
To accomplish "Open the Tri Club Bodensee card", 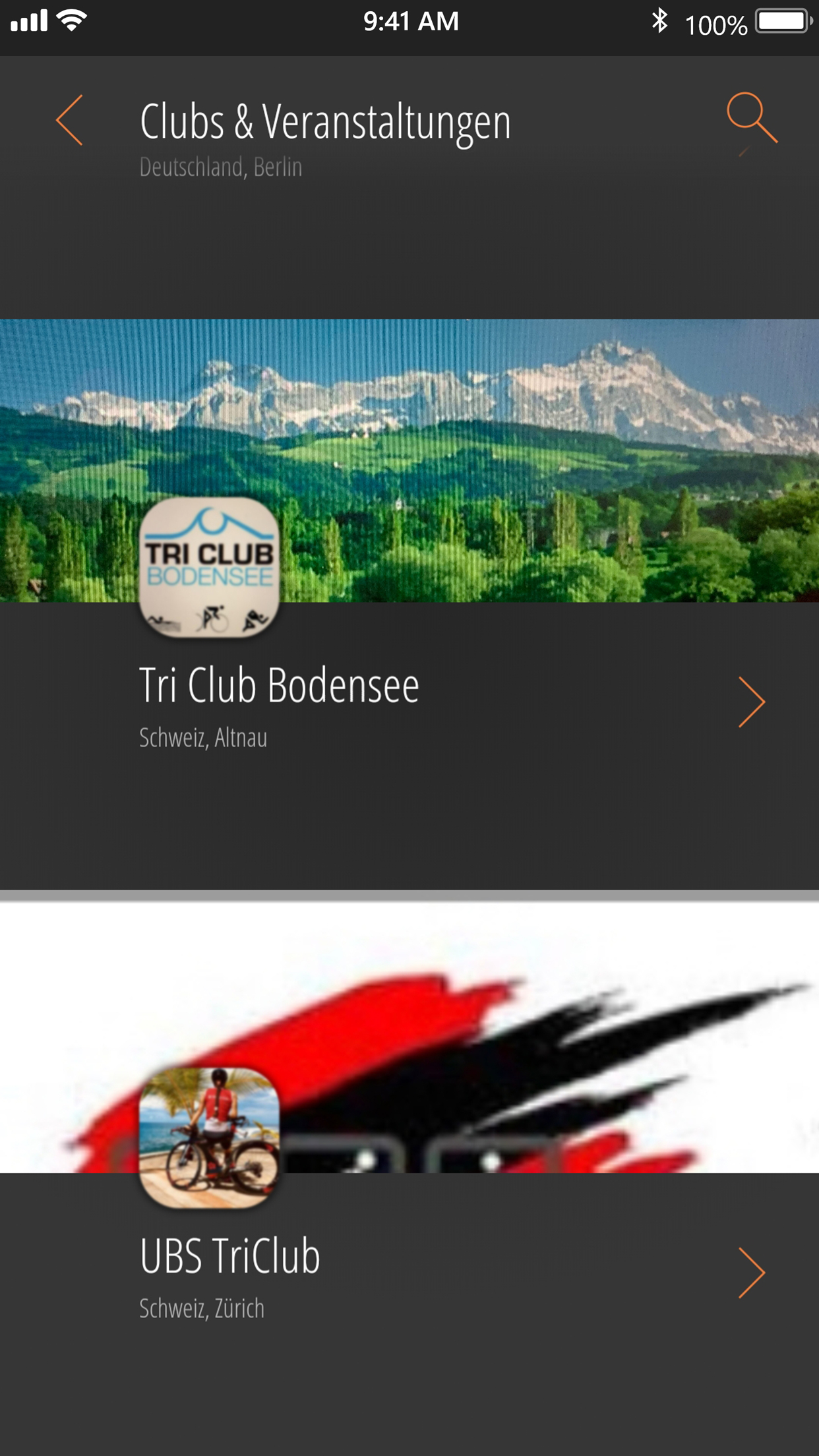I will 409,604.
